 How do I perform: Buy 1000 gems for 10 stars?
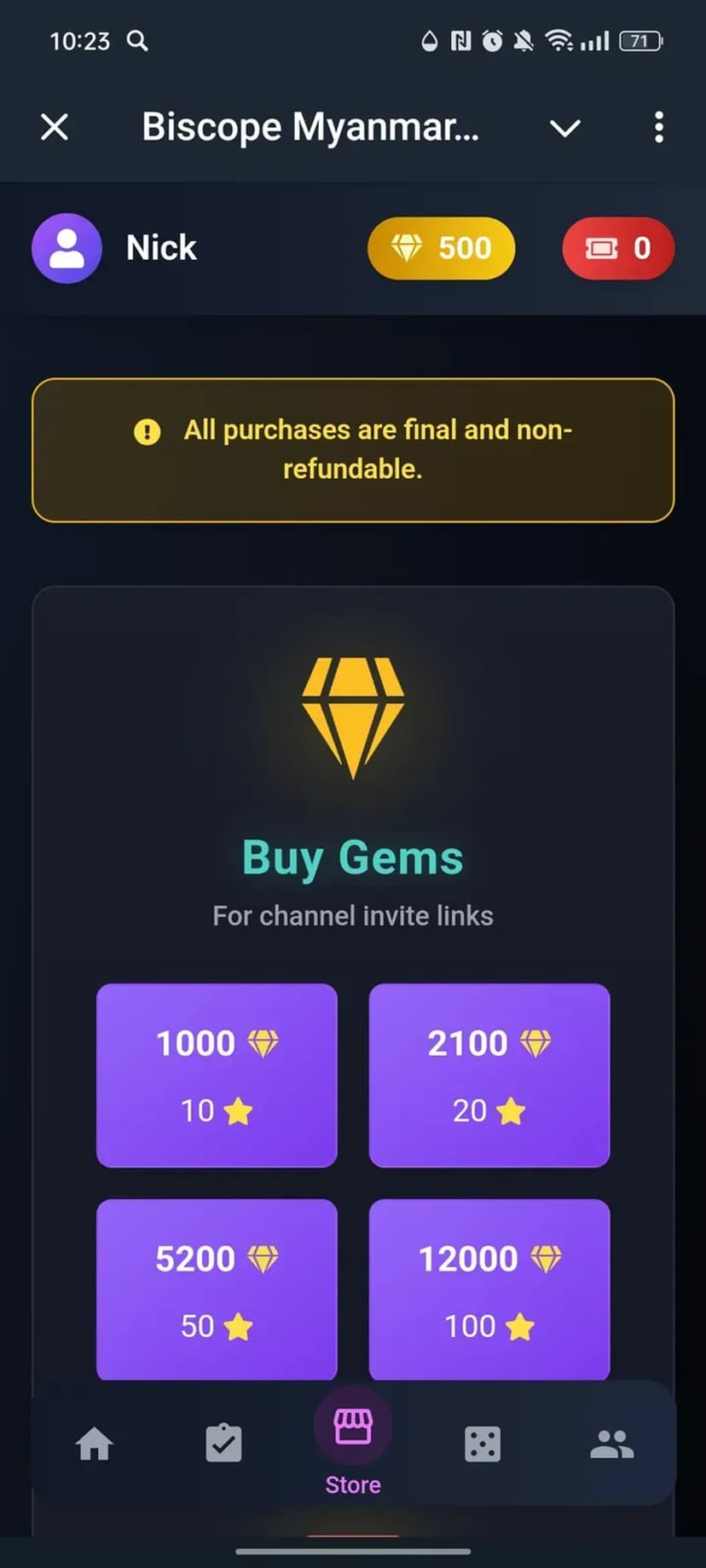point(217,1075)
